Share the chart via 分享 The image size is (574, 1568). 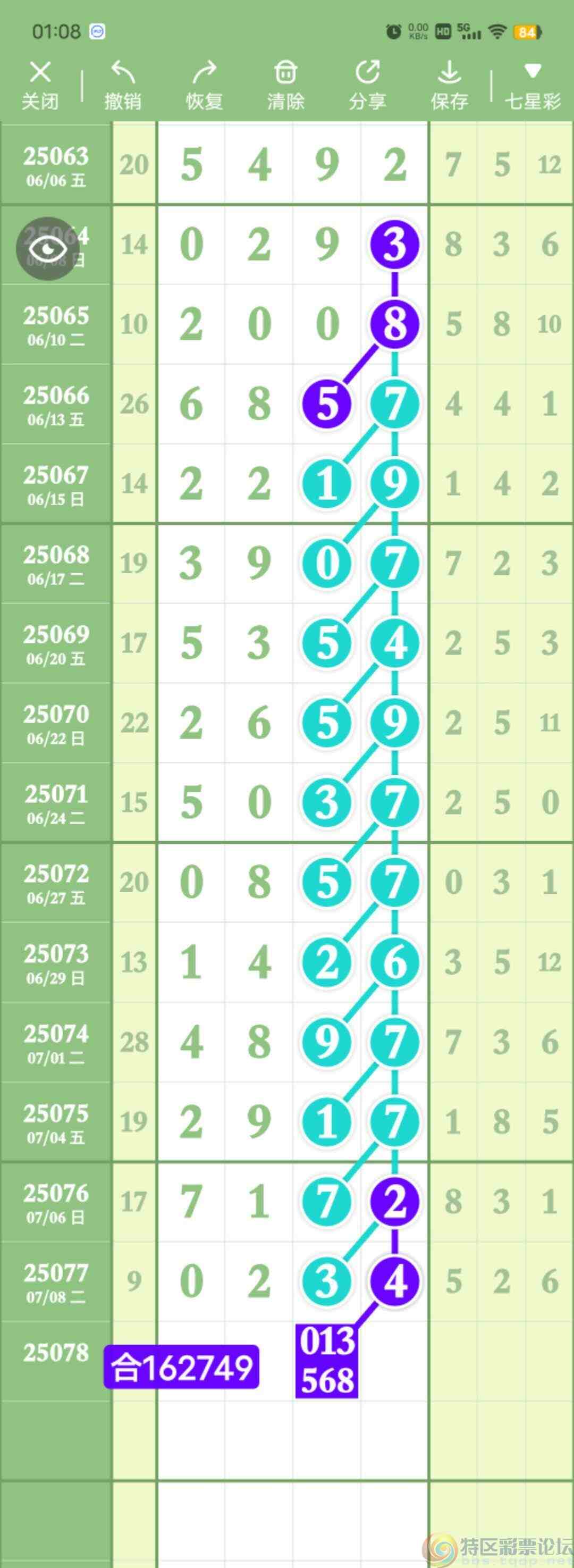(367, 85)
